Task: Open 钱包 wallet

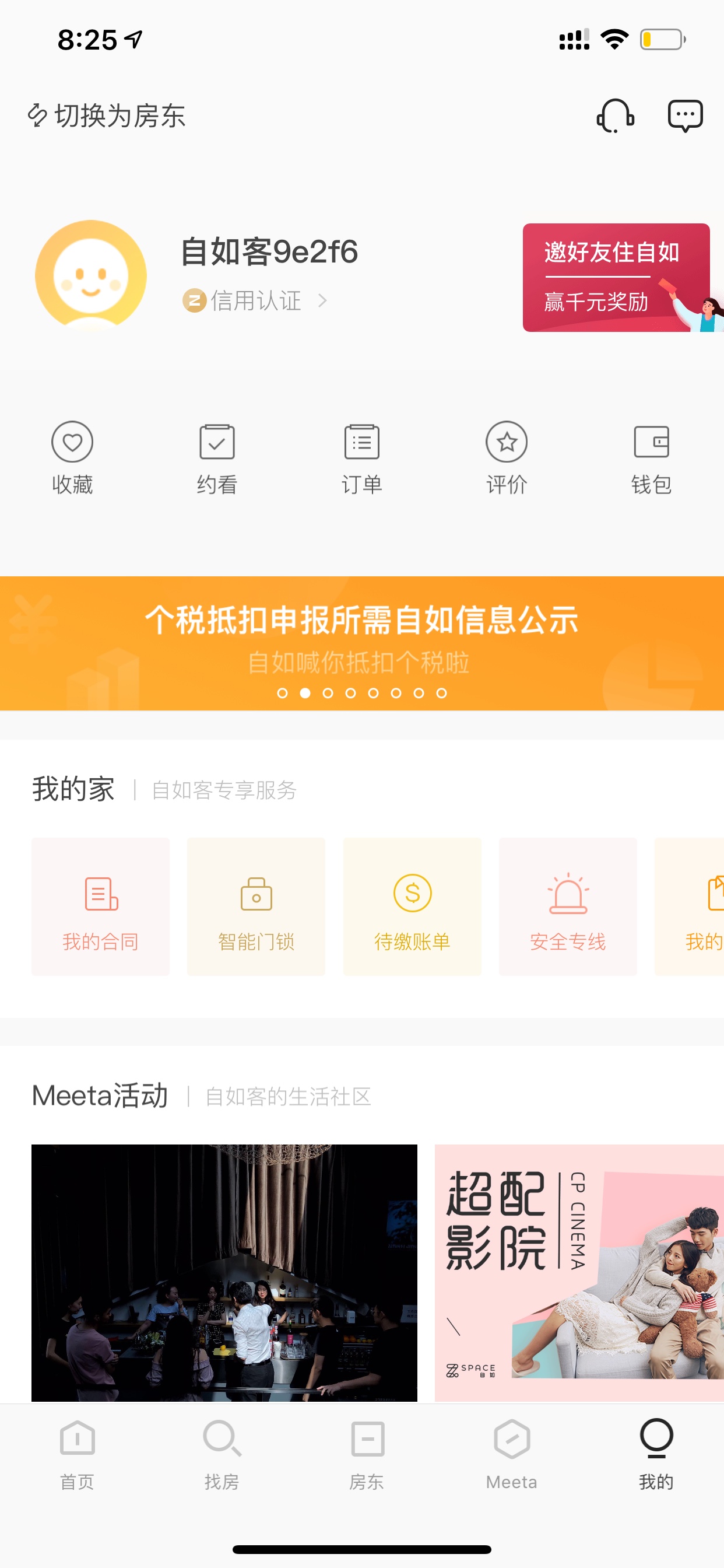Action: click(652, 459)
